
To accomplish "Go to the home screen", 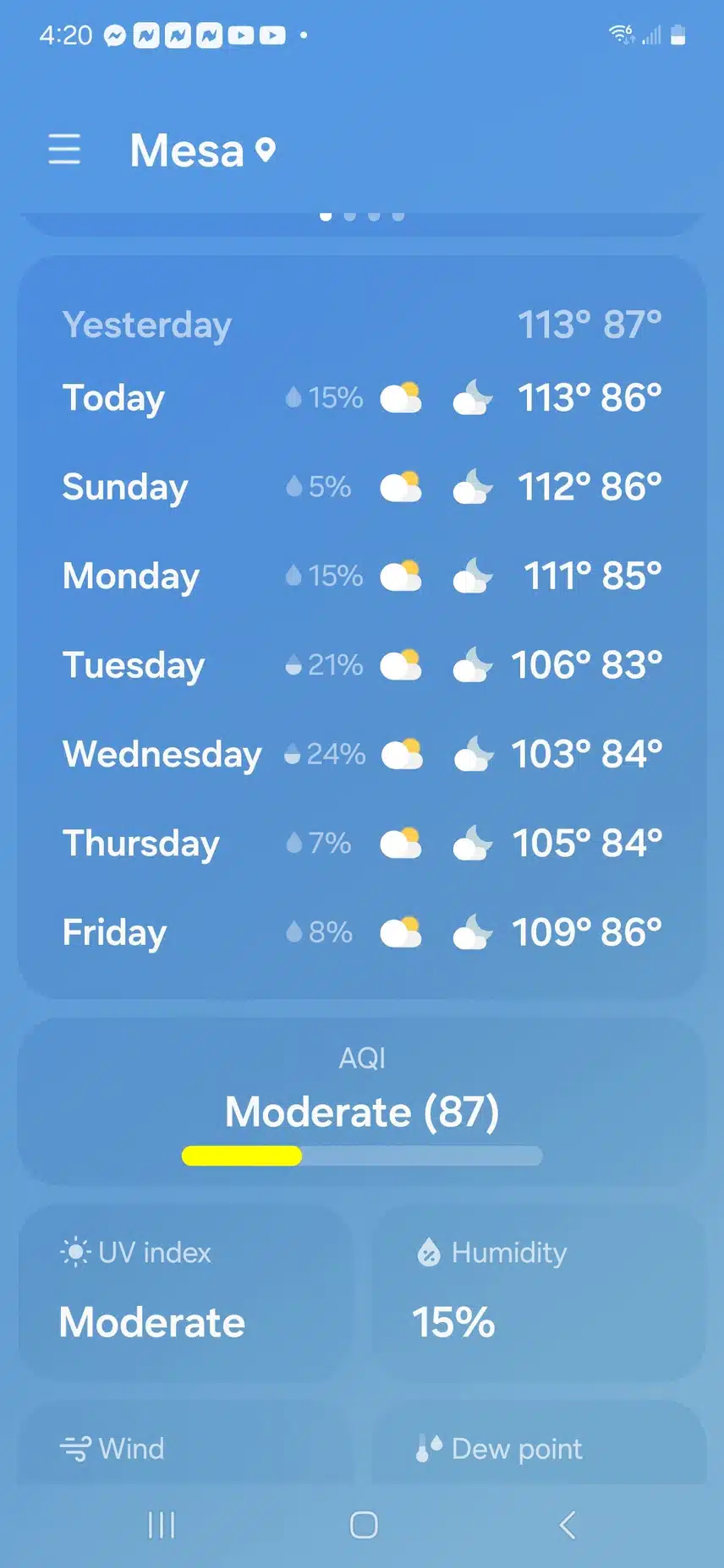I will (364, 1525).
